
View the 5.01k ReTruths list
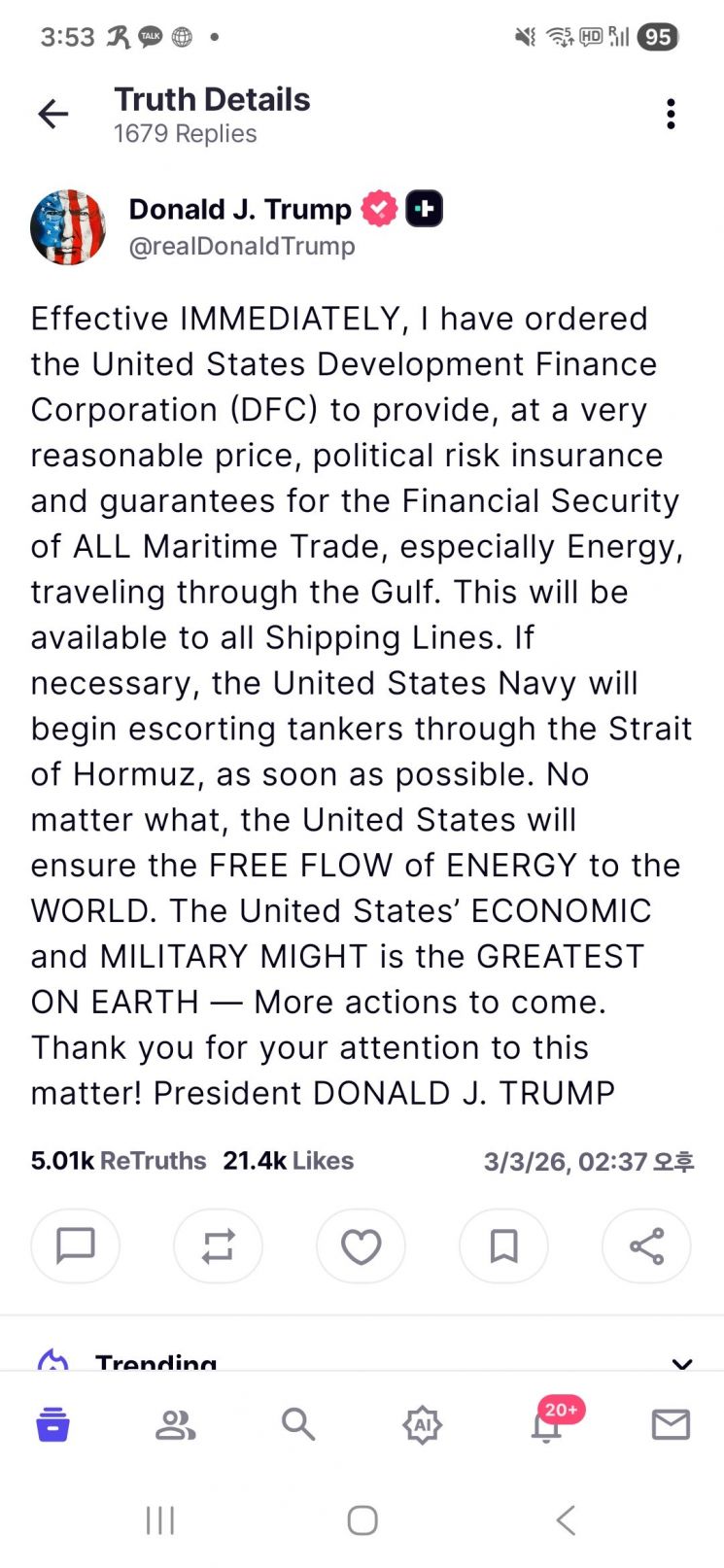[x=119, y=1160]
